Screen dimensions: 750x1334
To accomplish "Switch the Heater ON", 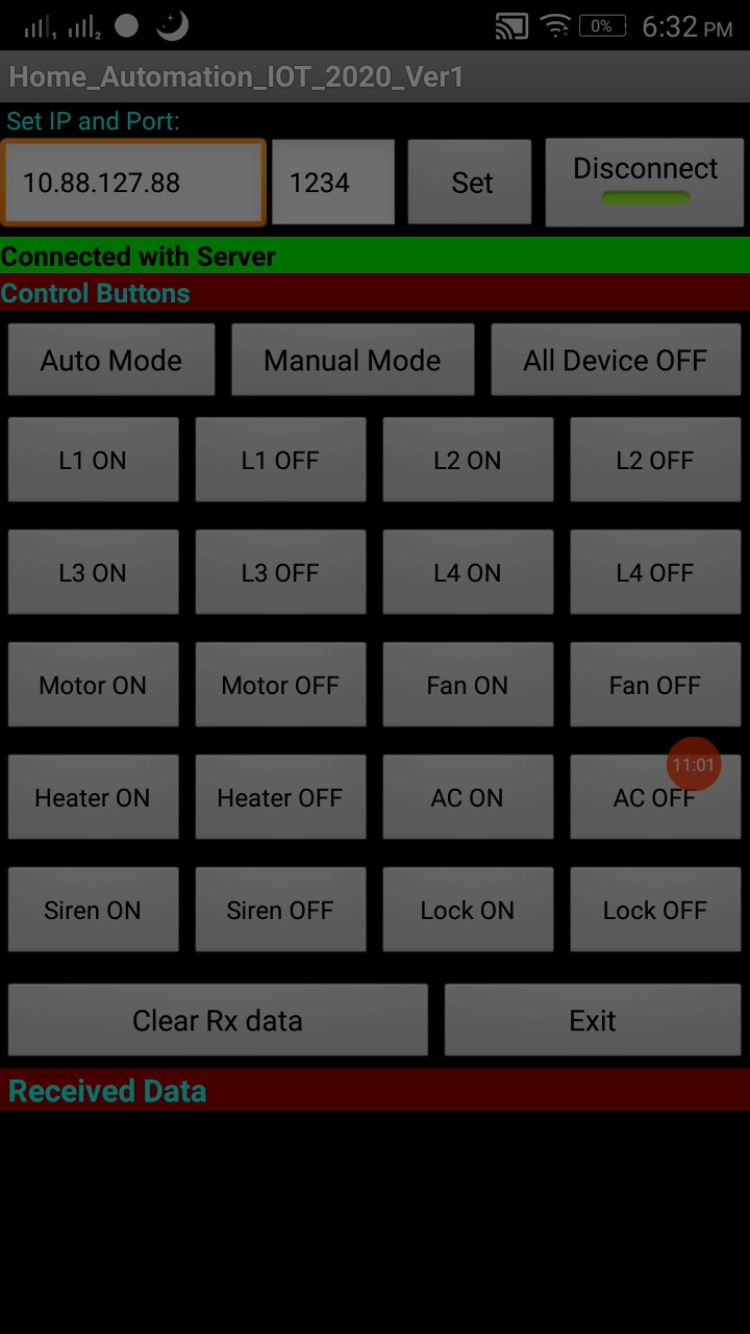I will (x=93, y=798).
